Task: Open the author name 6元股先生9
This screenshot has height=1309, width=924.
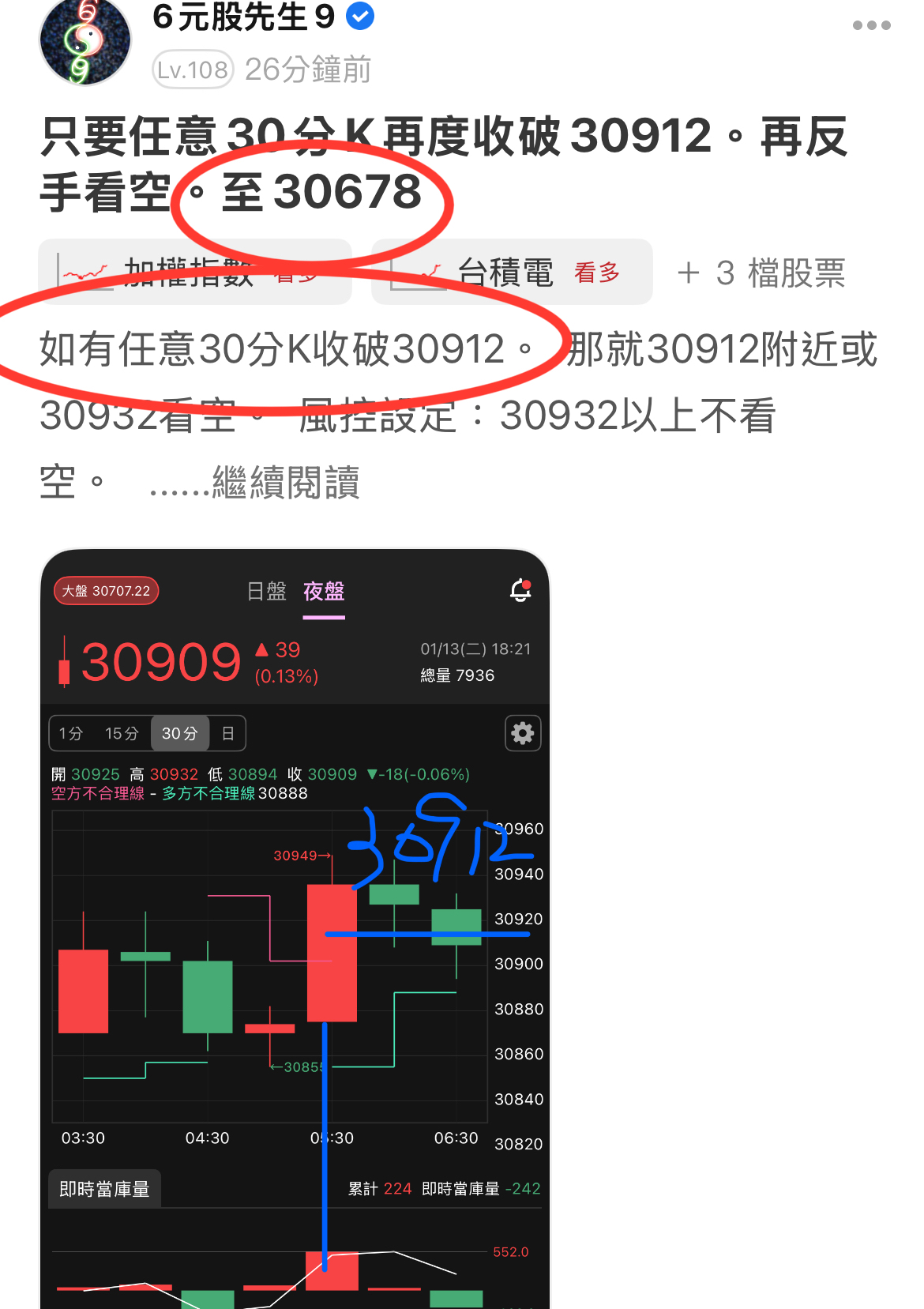Action: 243,17
